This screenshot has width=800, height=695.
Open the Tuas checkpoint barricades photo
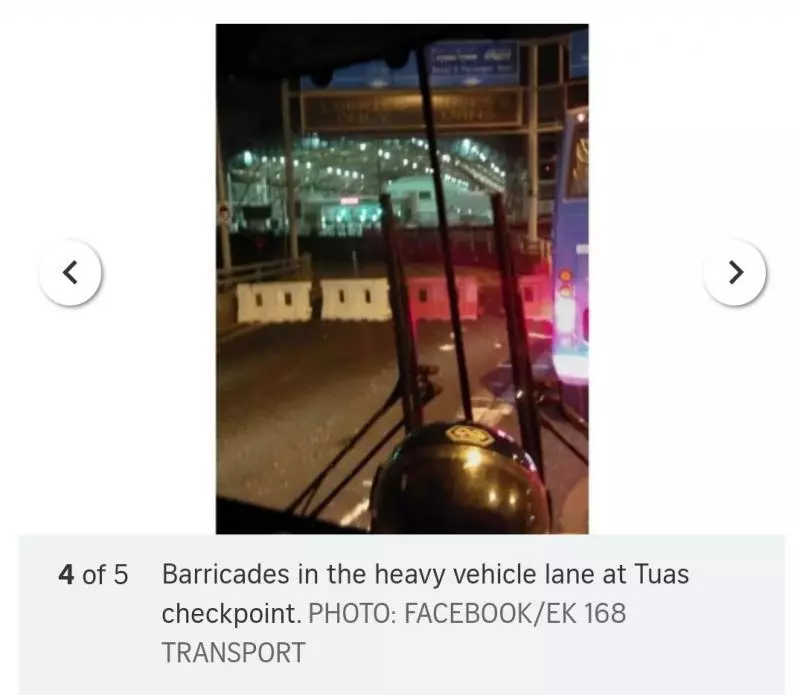click(x=402, y=279)
